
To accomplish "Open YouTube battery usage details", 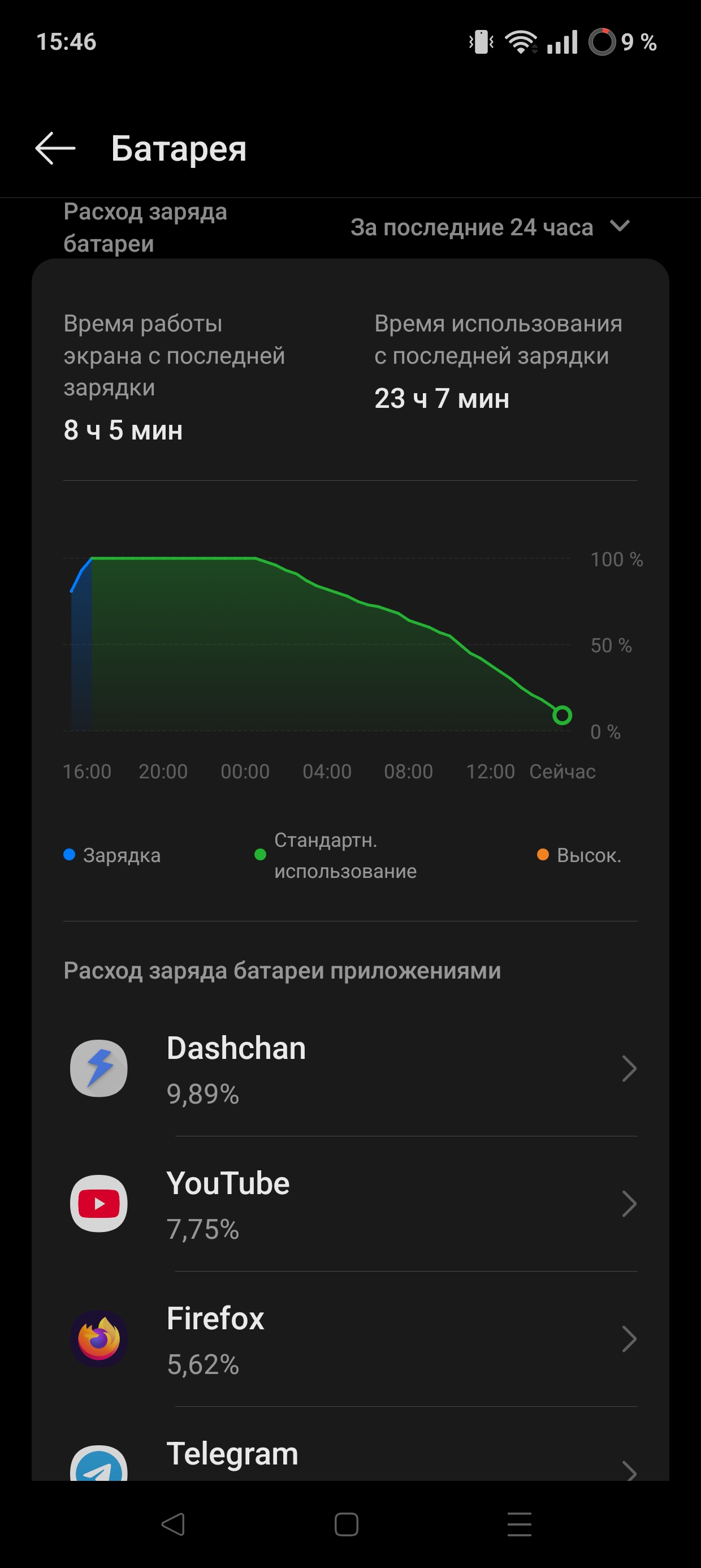I will (x=350, y=1204).
